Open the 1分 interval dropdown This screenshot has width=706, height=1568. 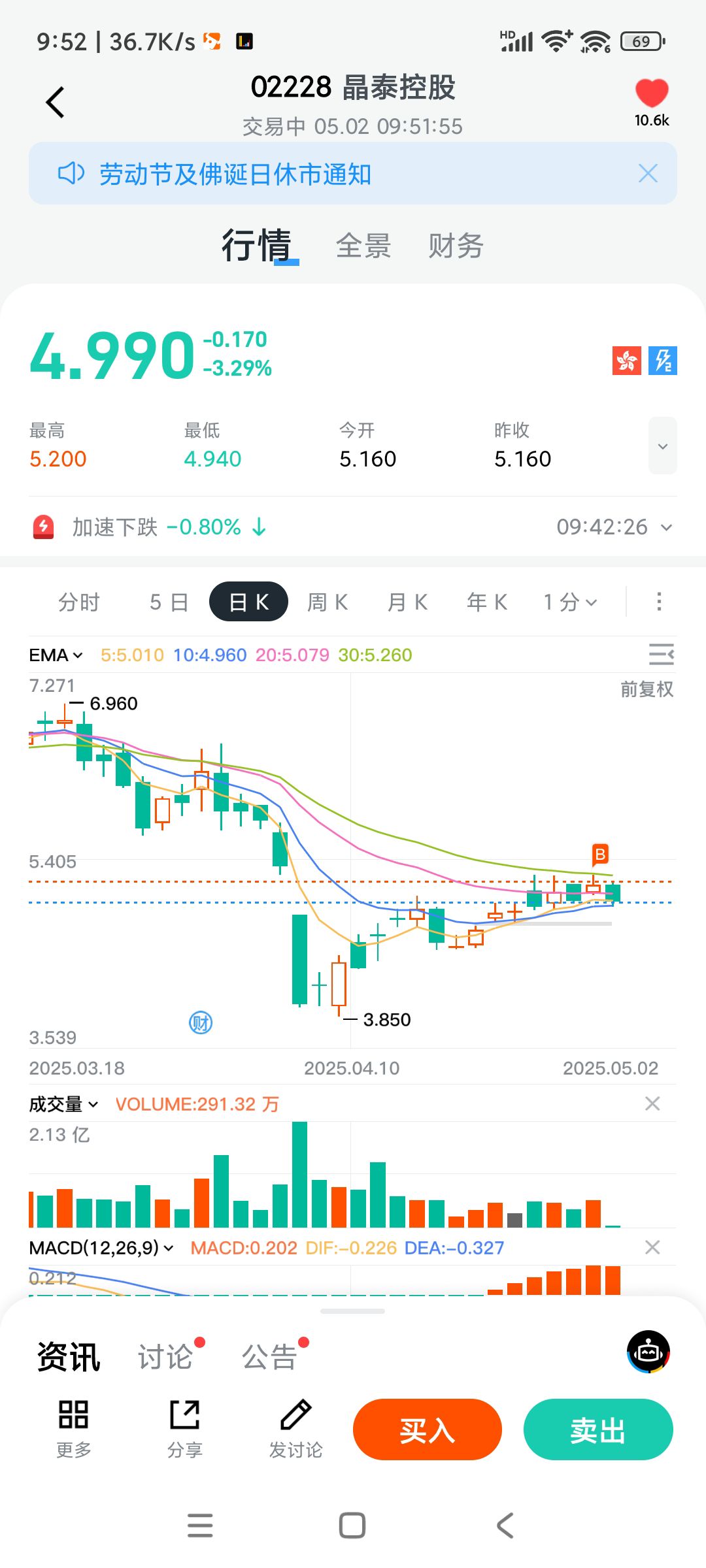(x=570, y=602)
